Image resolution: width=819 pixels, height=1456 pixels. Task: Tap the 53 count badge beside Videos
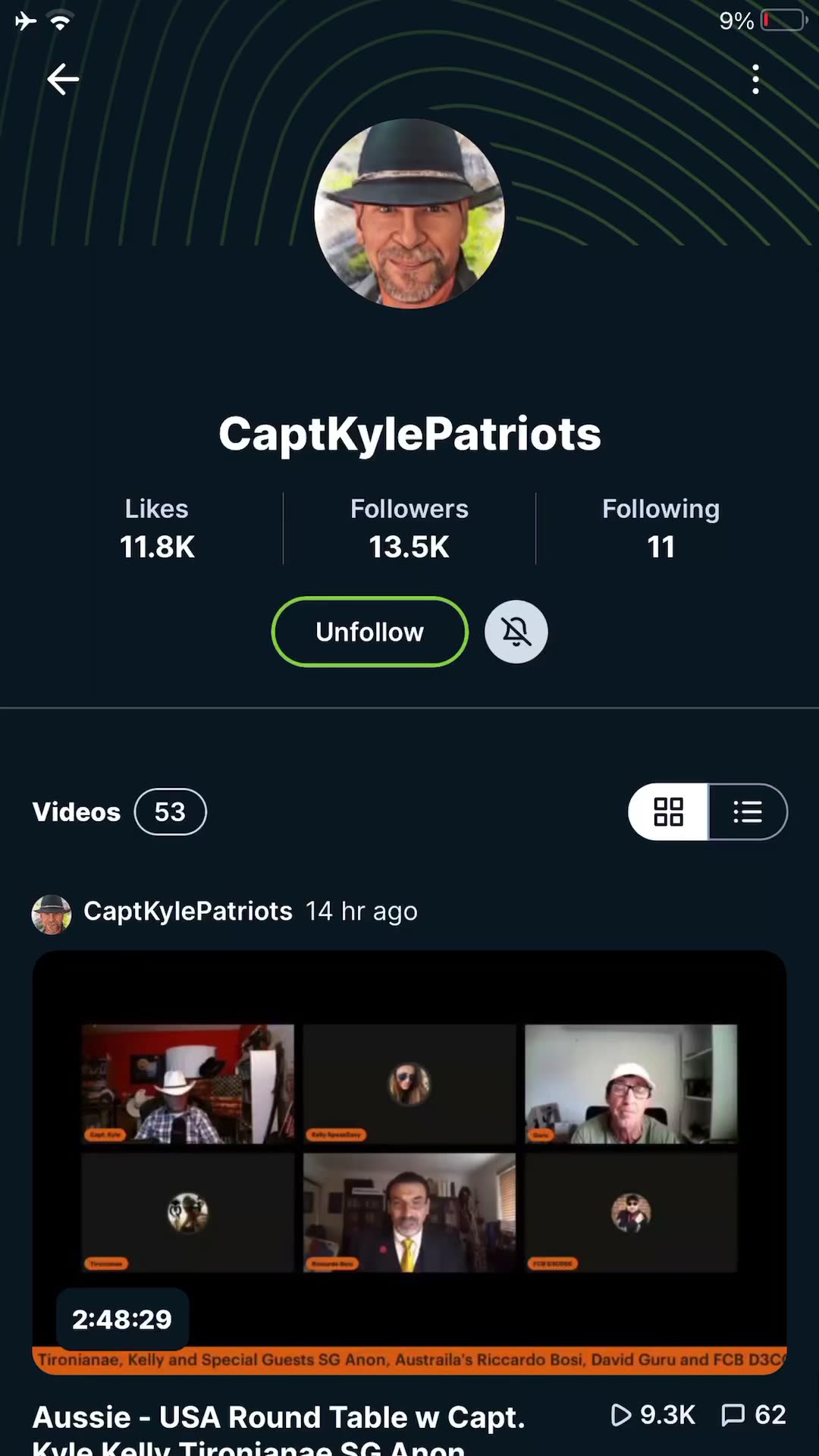click(170, 811)
